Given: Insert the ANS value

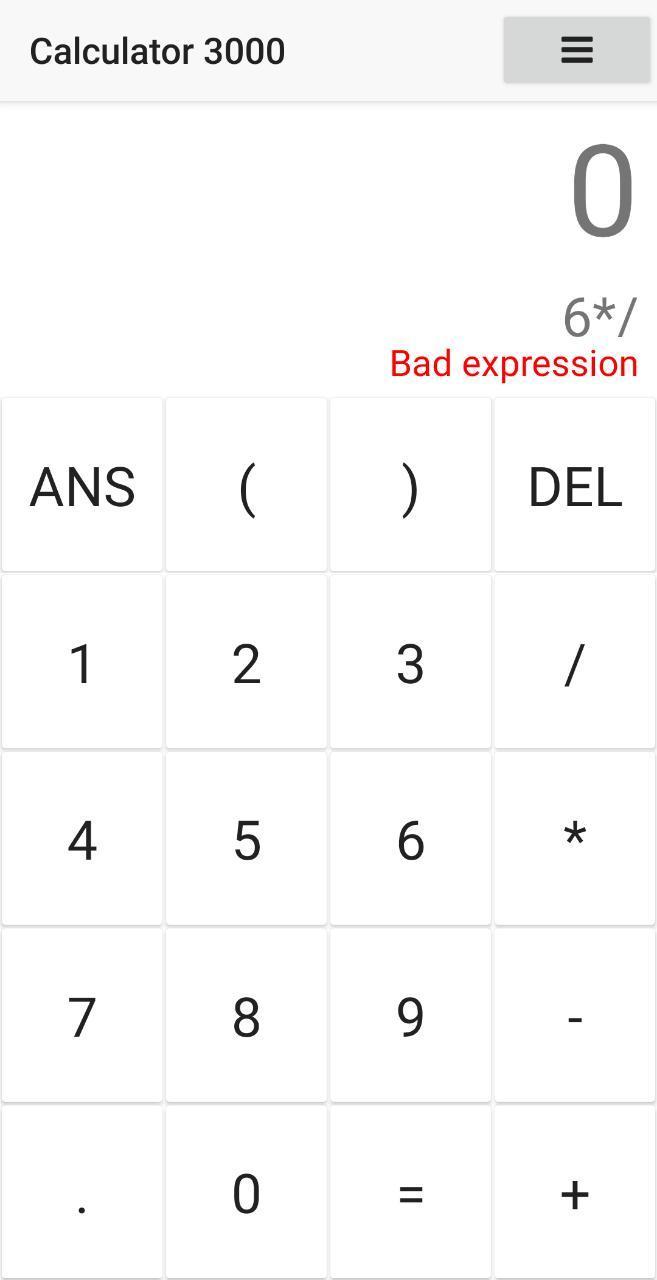Looking at the screenshot, I should coord(82,486).
